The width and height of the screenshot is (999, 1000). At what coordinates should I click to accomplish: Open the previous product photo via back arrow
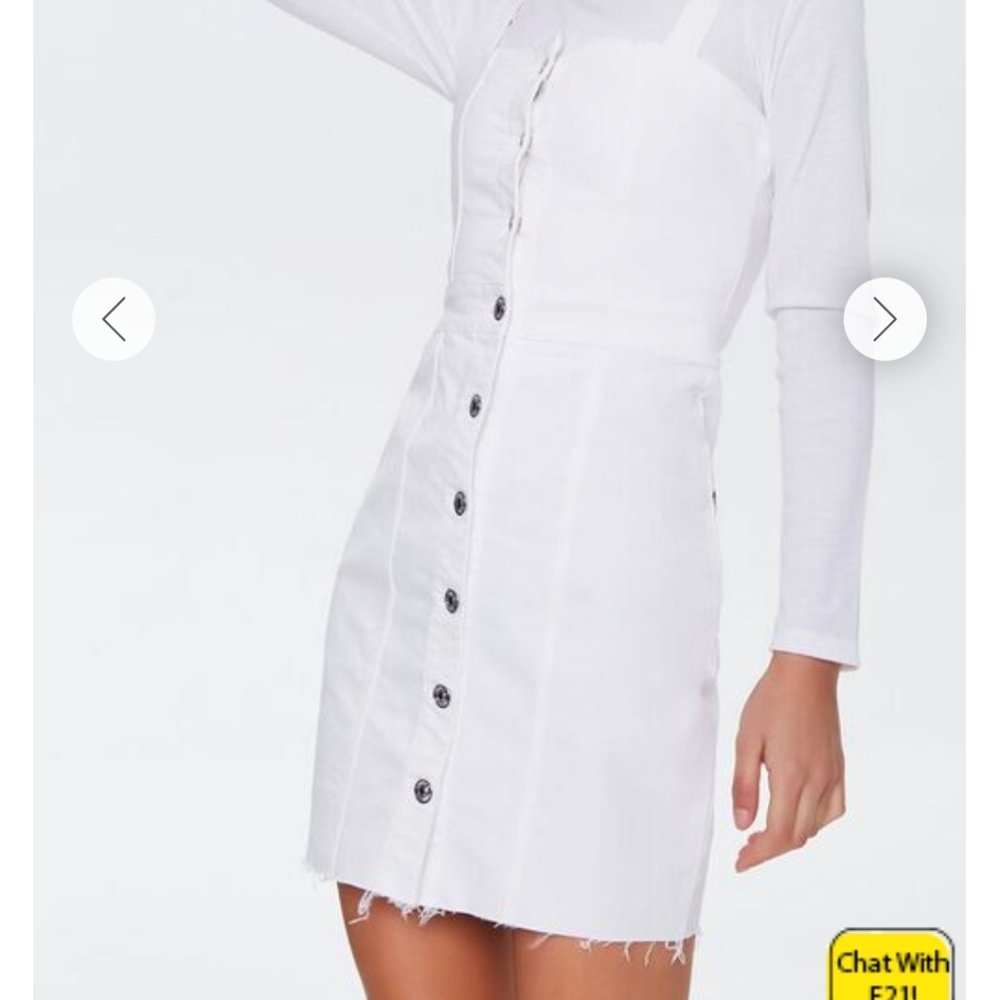coord(114,318)
